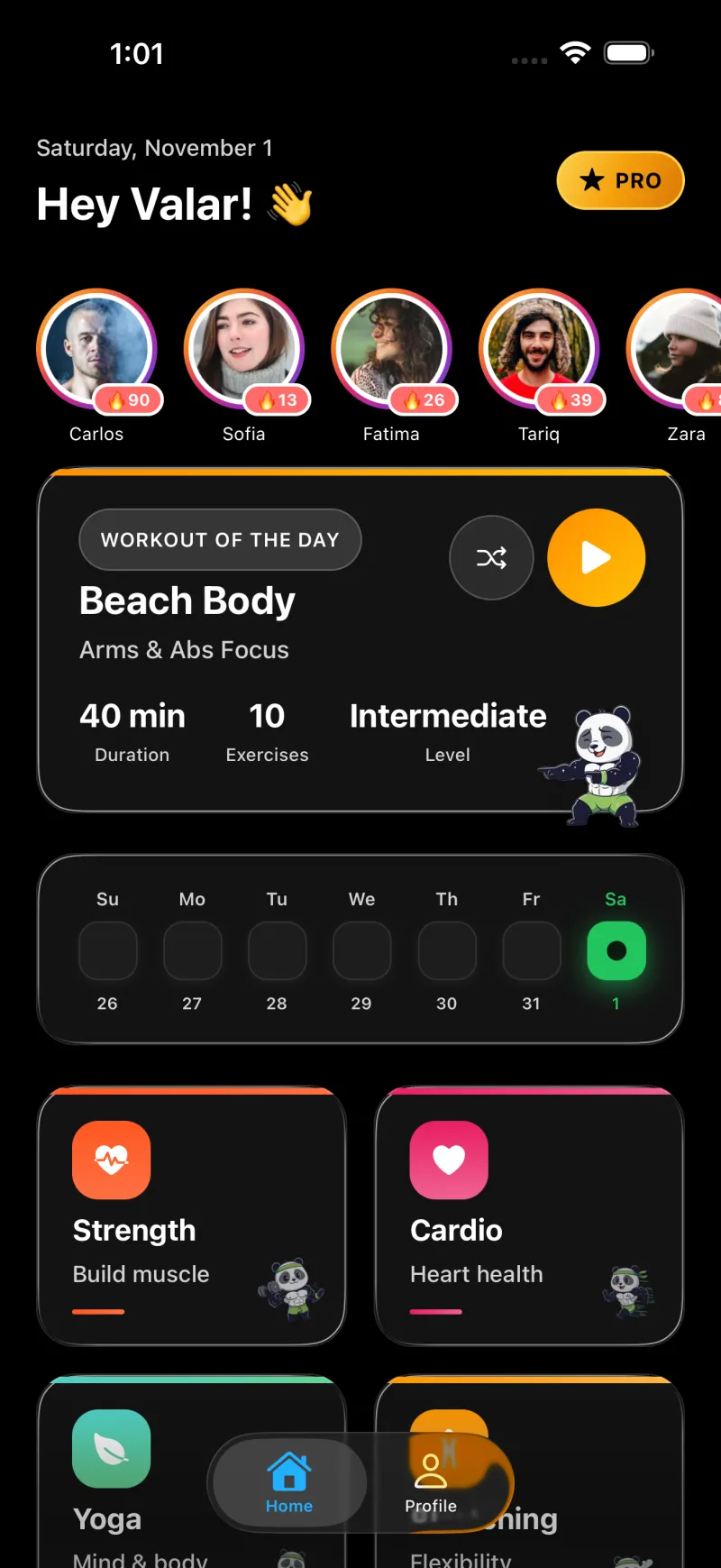Open the PRO upgrade button
This screenshot has height=1568, width=721.
620,180
